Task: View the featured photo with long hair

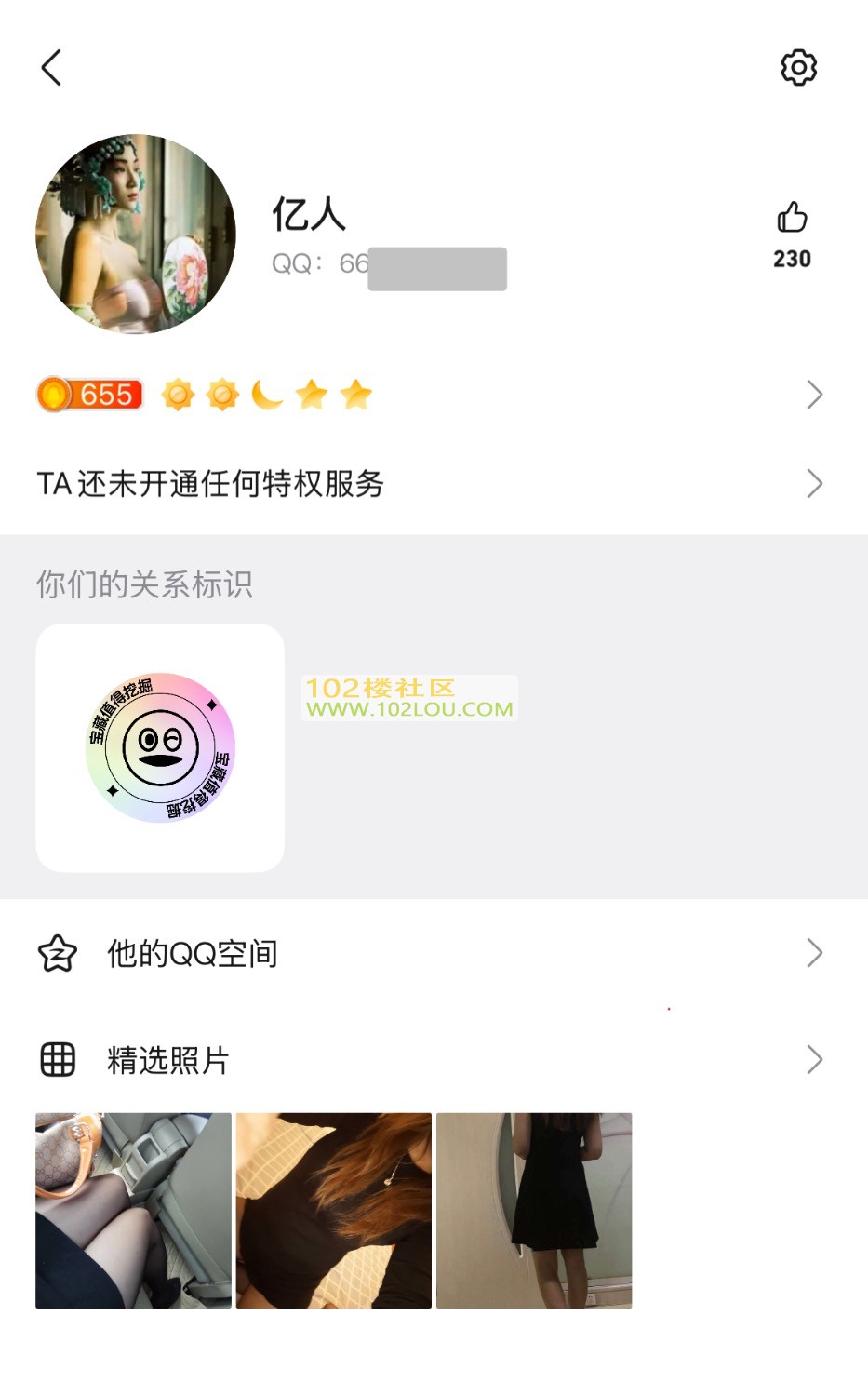Action: click(x=334, y=1211)
